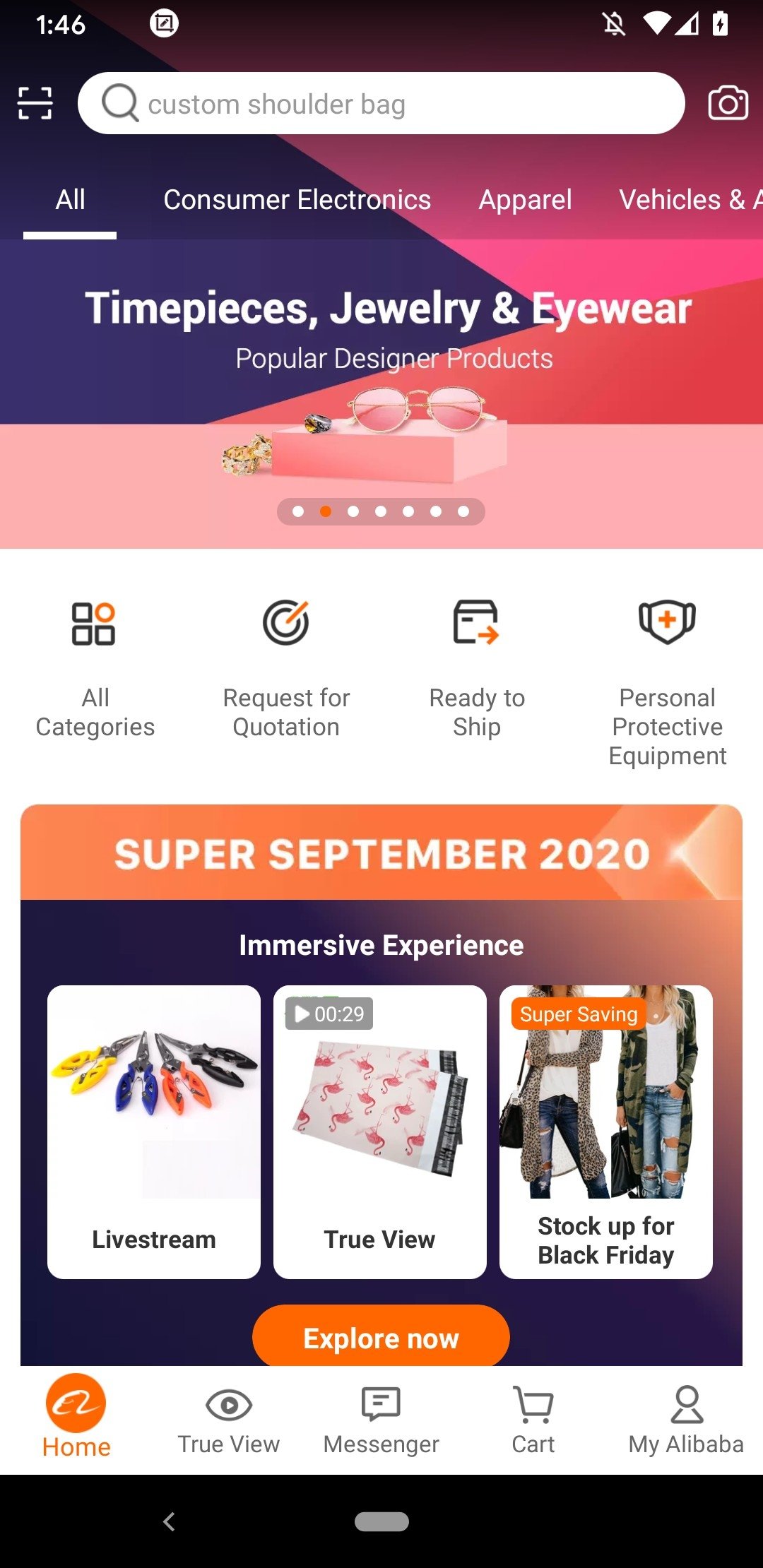Tap the system back button
Image resolution: width=763 pixels, height=1568 pixels.
[169, 1521]
